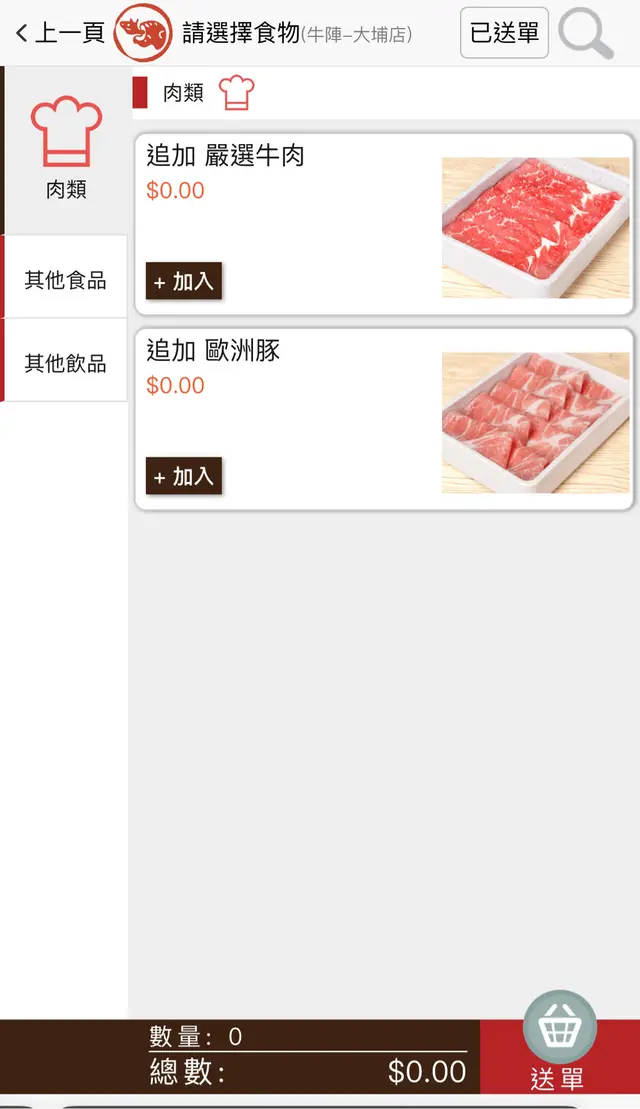
Task: View the 嚴選牛肉 product photo
Action: [x=535, y=227]
